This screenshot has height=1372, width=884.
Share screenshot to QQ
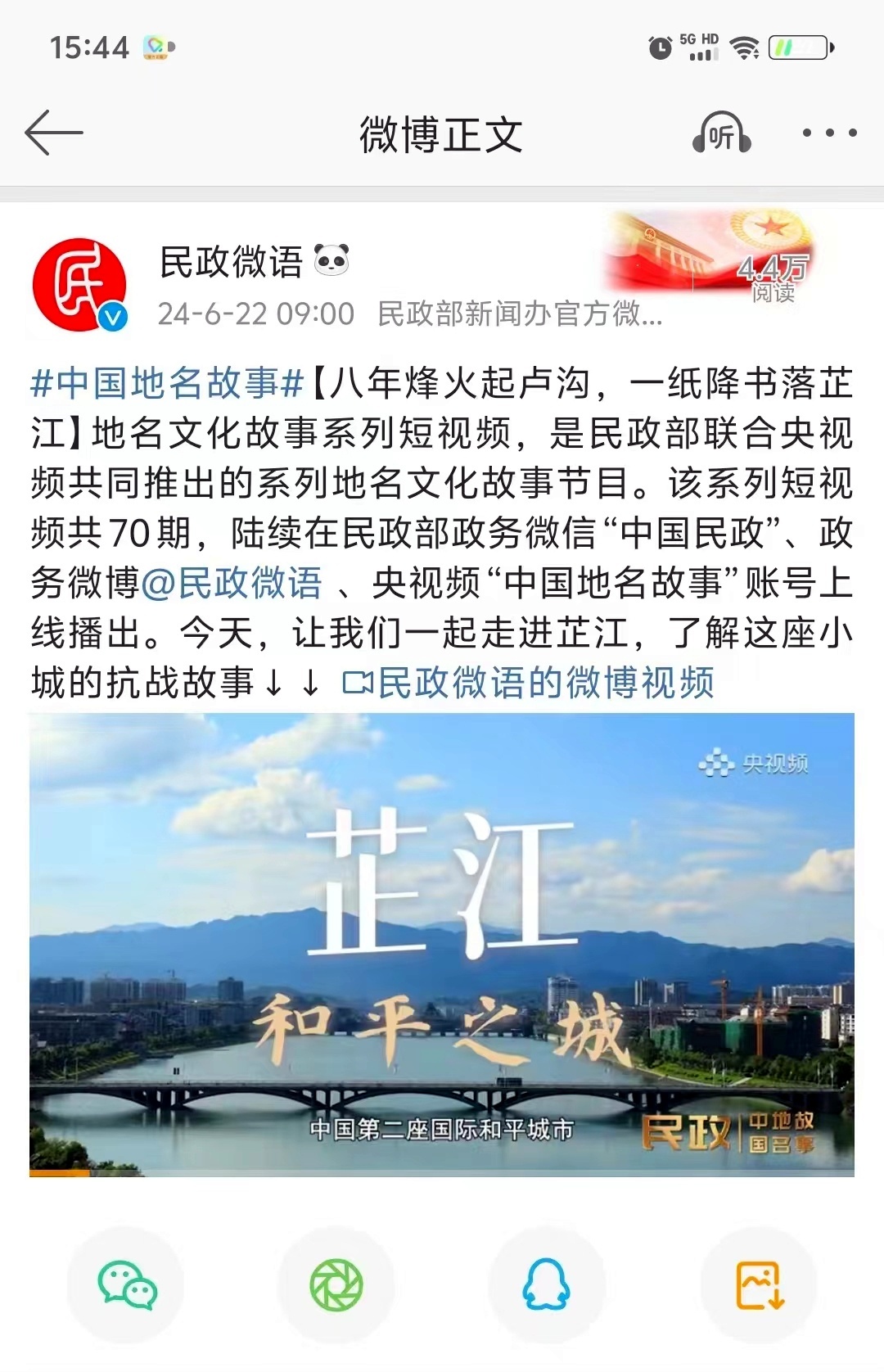click(x=546, y=1284)
